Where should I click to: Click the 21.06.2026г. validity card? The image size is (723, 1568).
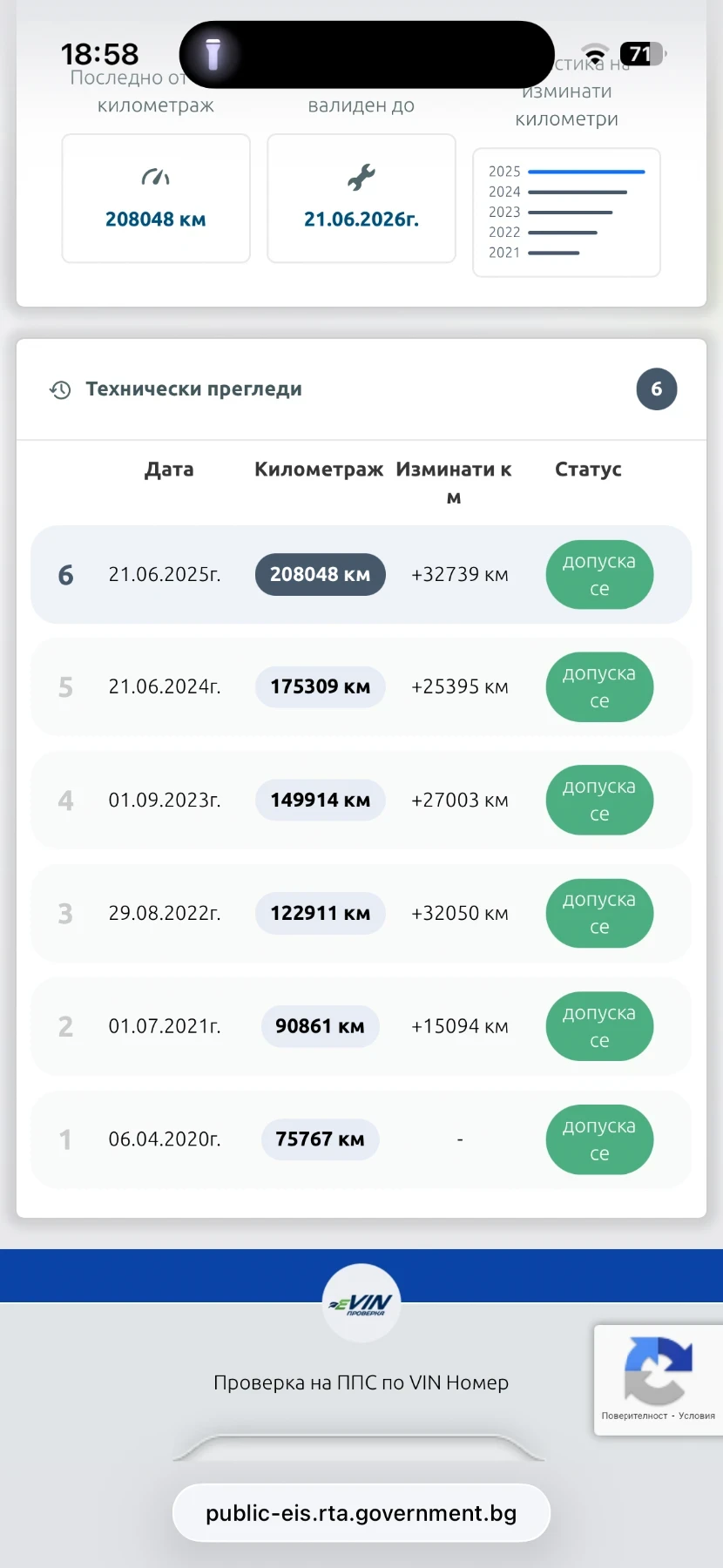pyautogui.click(x=361, y=199)
